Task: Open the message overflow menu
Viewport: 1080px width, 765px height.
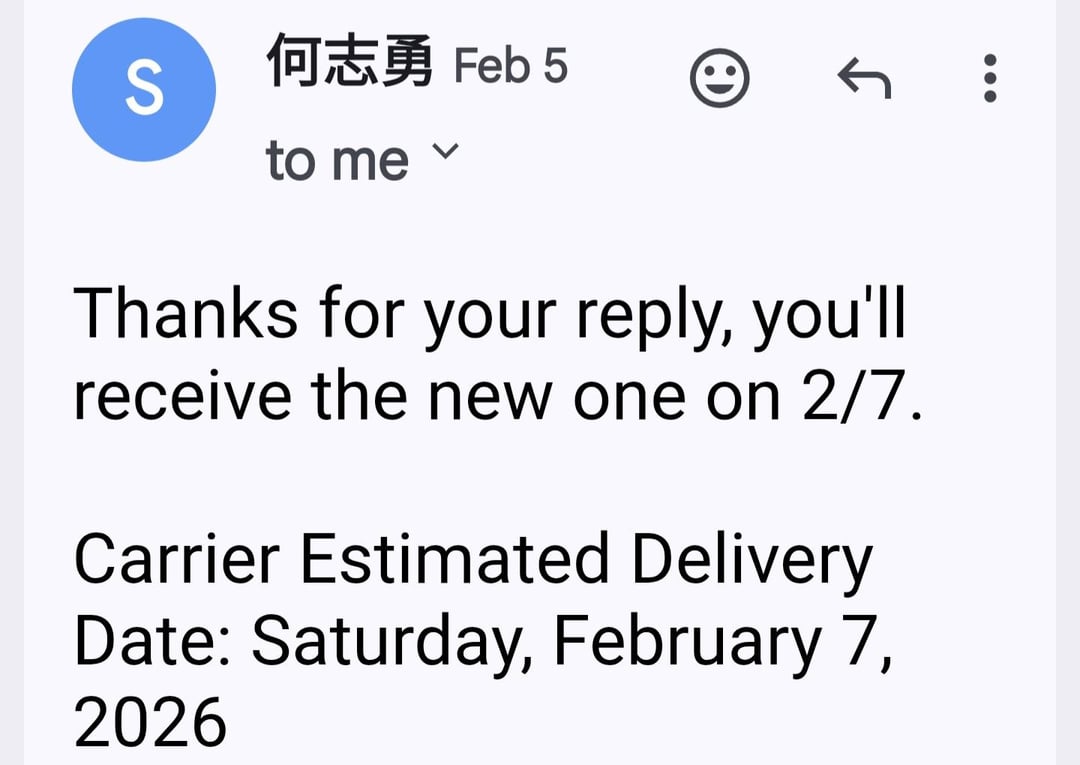Action: coord(989,78)
